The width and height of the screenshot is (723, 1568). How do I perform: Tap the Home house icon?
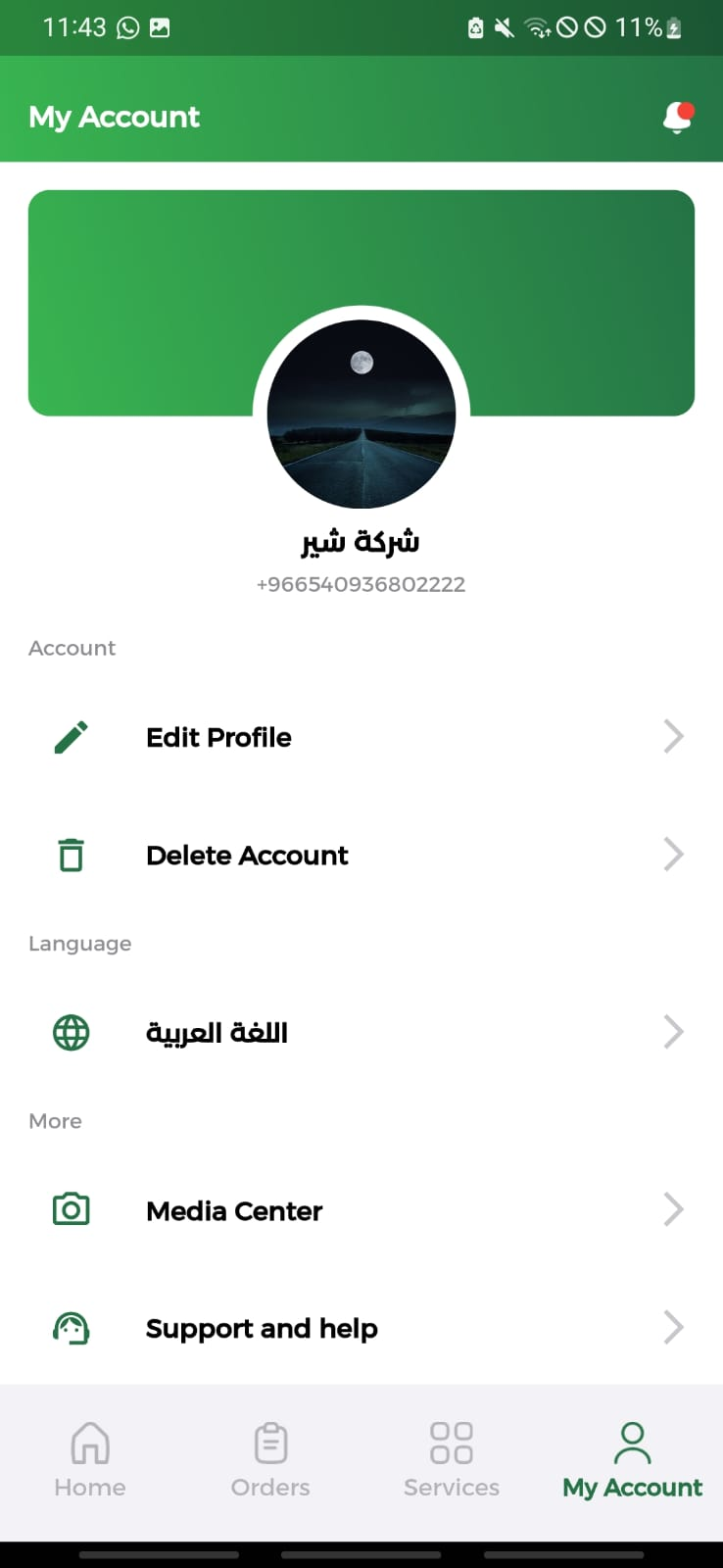coord(89,1443)
